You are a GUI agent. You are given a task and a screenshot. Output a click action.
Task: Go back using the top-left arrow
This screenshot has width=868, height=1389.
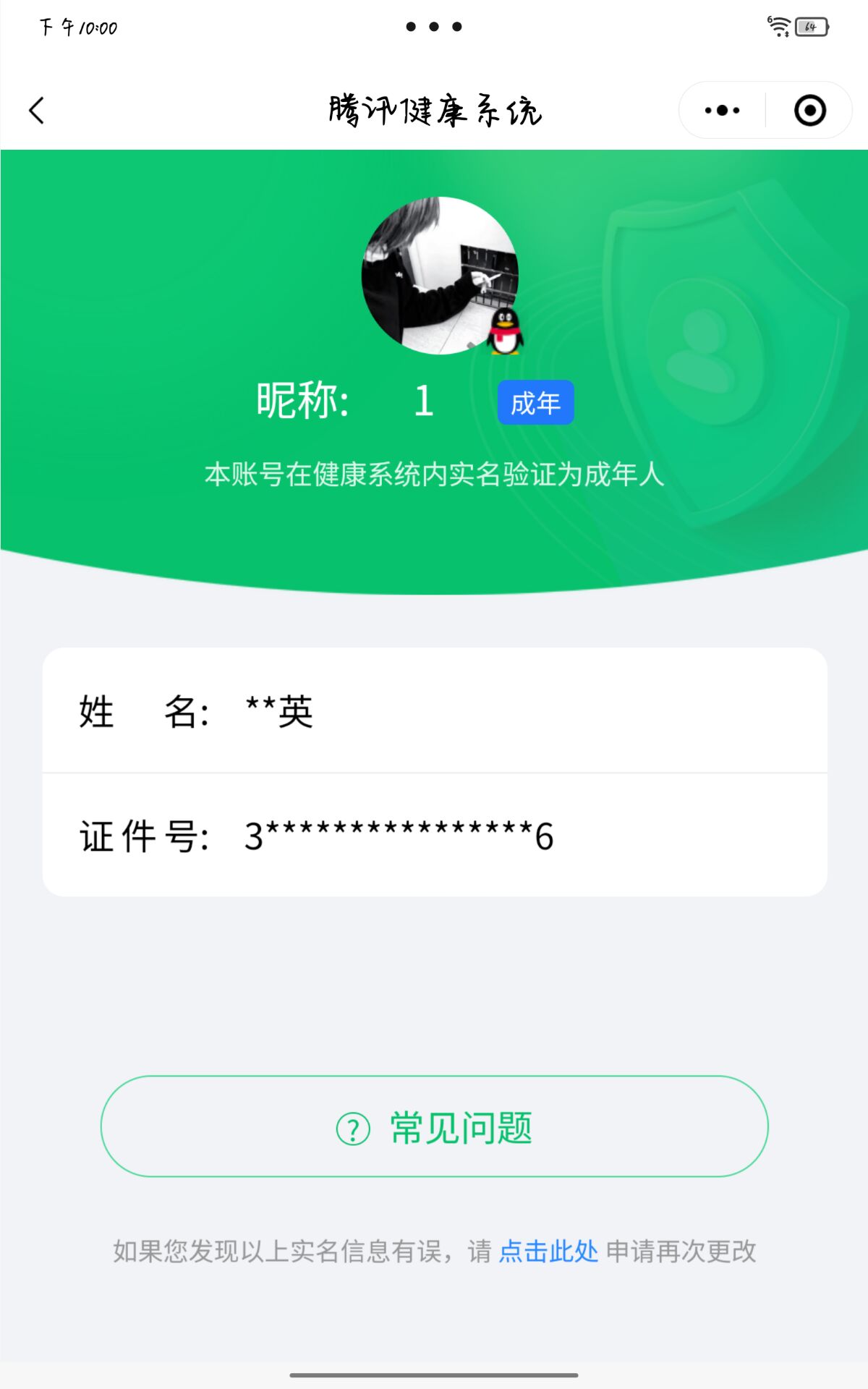37,111
